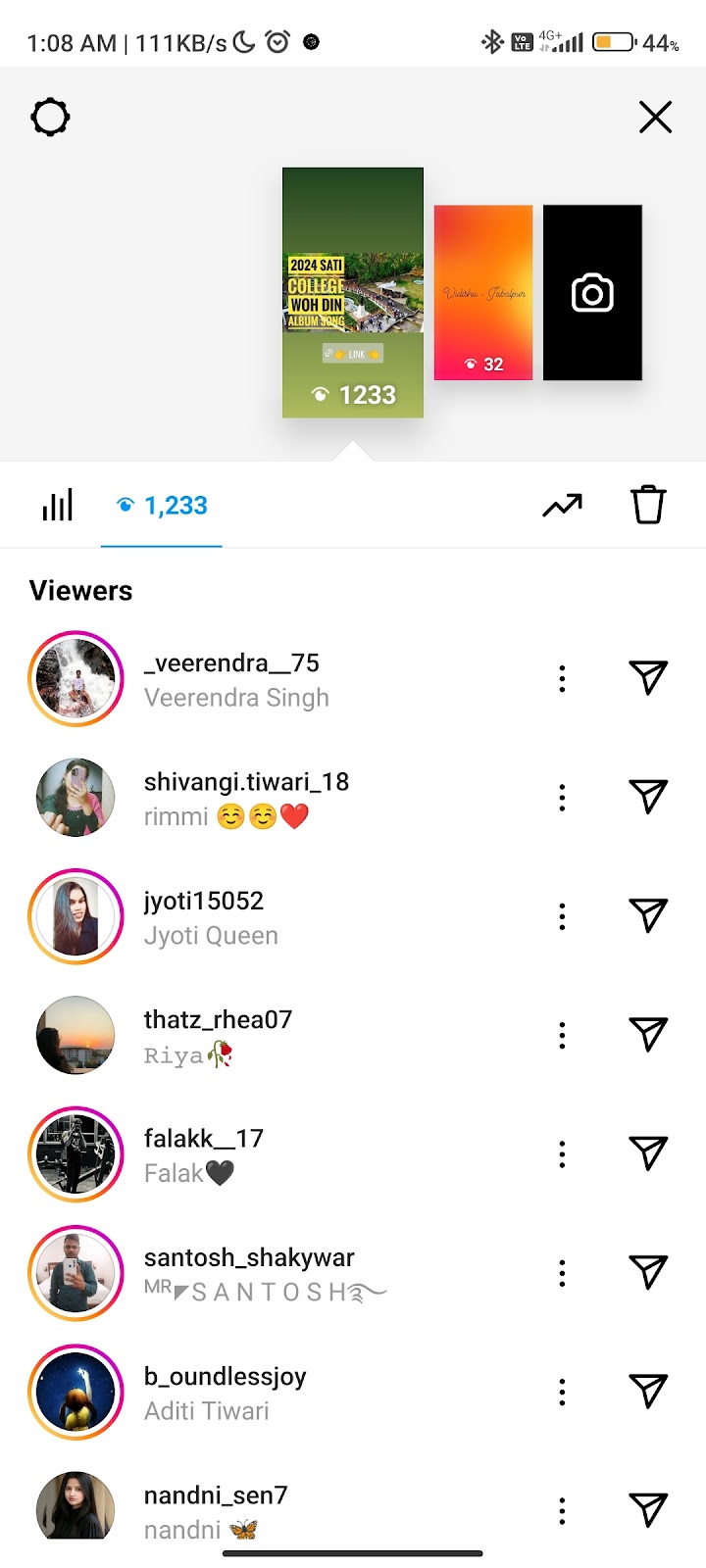
Task: Select the 1,233 viewers tab
Action: click(x=162, y=506)
